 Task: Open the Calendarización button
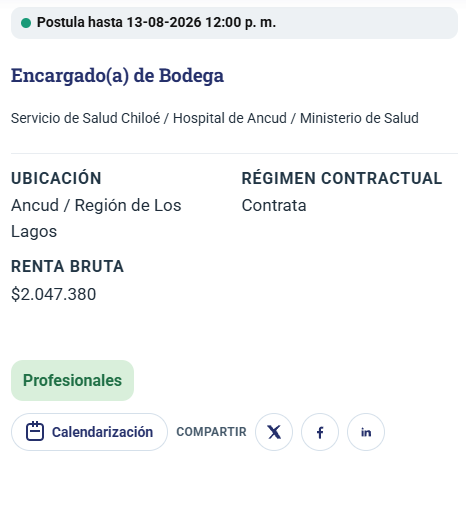pos(89,432)
